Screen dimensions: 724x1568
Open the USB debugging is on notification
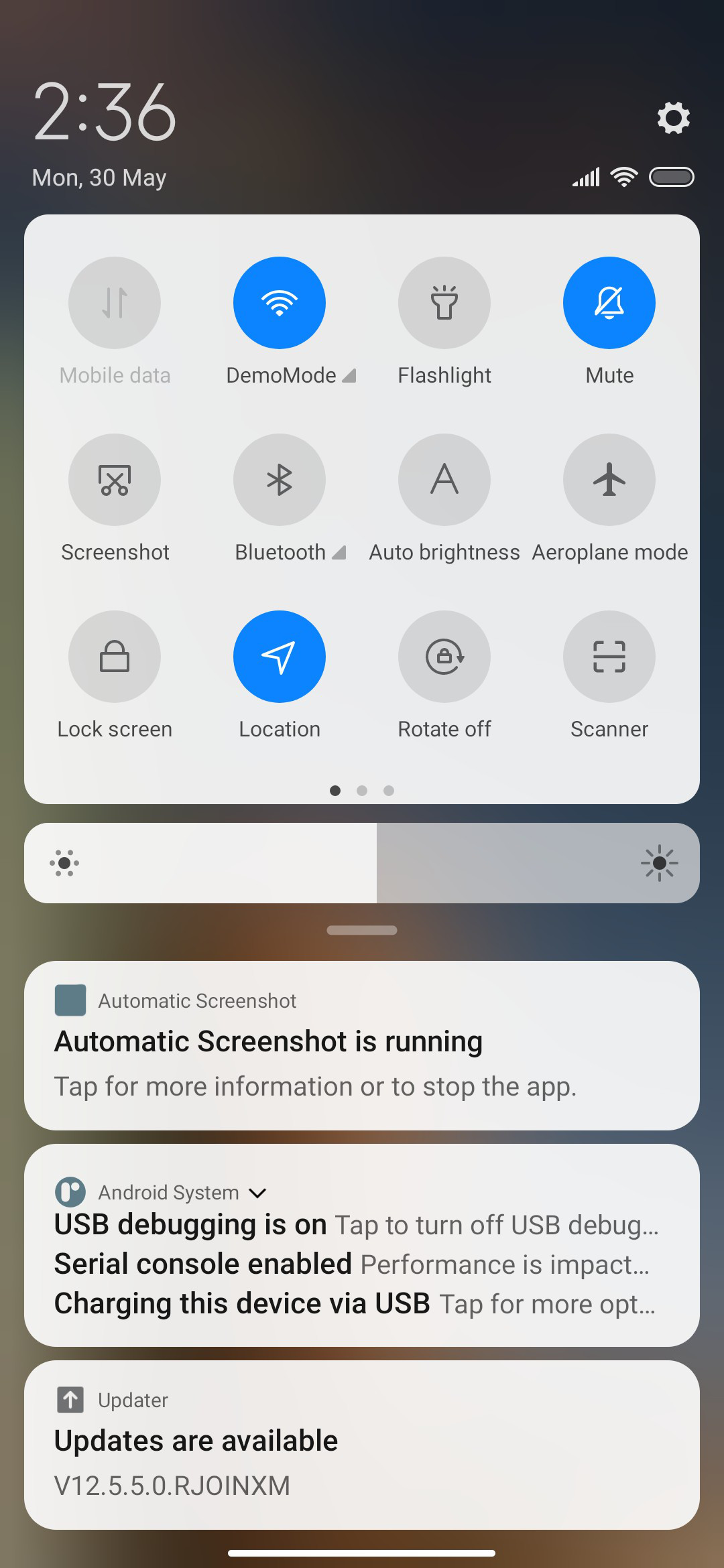pyautogui.click(x=357, y=1225)
